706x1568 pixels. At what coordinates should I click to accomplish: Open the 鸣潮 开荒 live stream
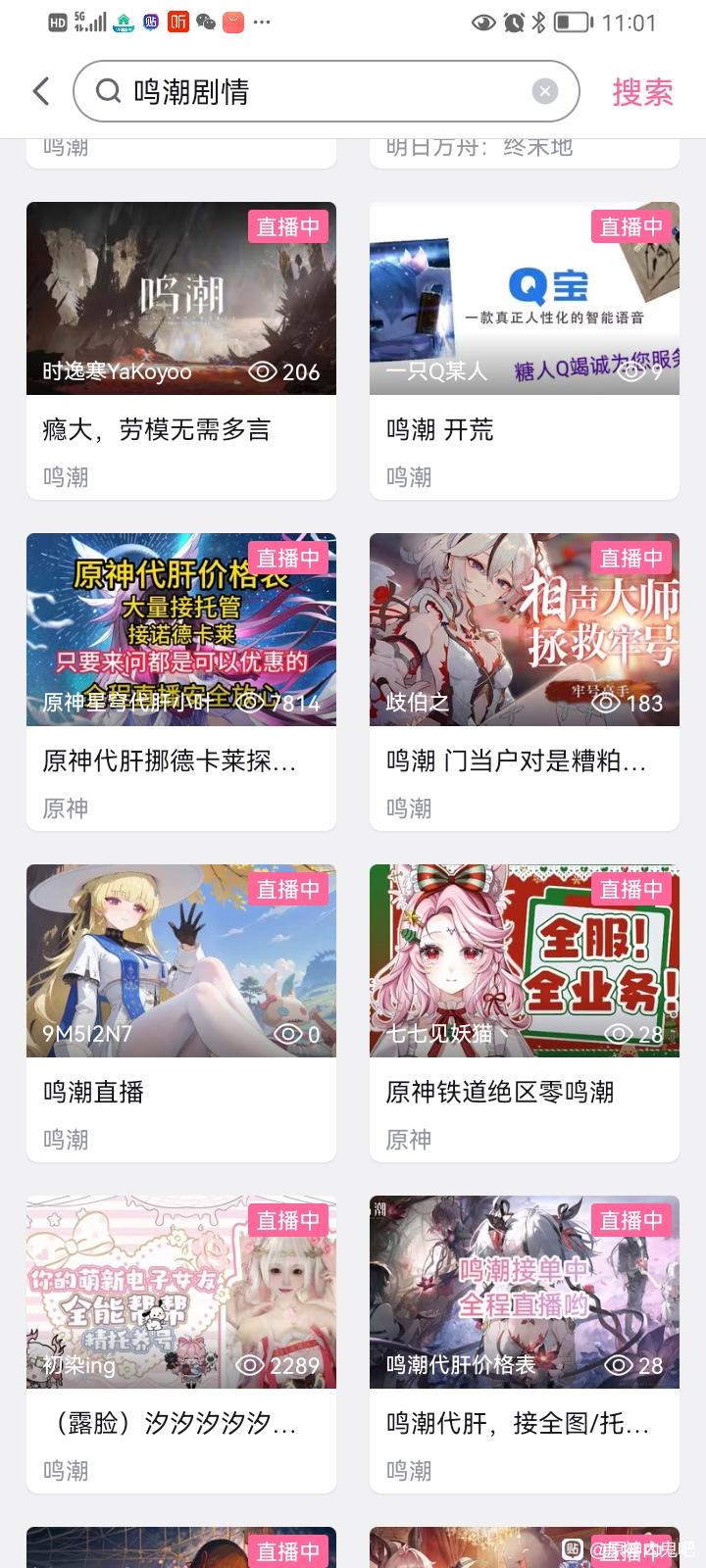coord(525,299)
